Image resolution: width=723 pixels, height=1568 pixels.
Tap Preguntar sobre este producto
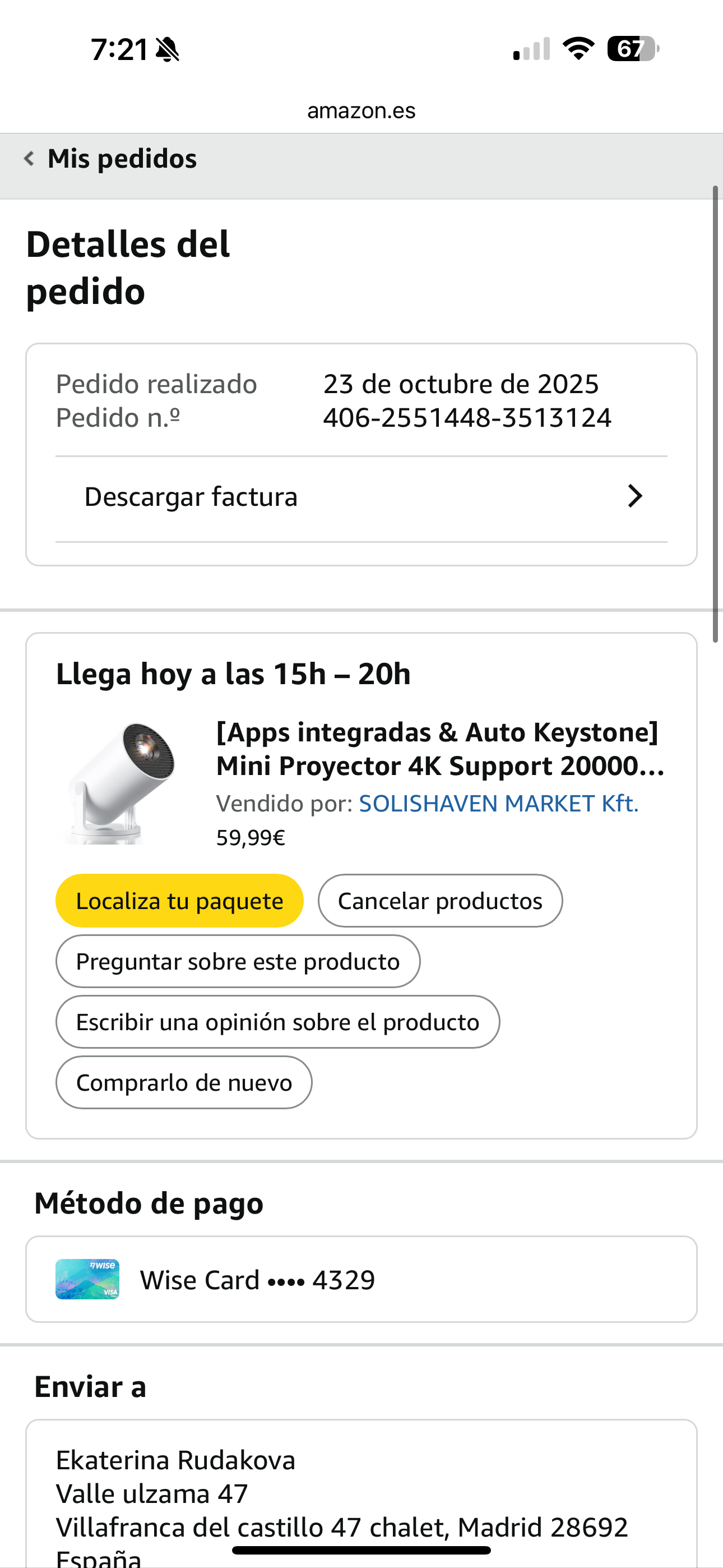coord(238,962)
